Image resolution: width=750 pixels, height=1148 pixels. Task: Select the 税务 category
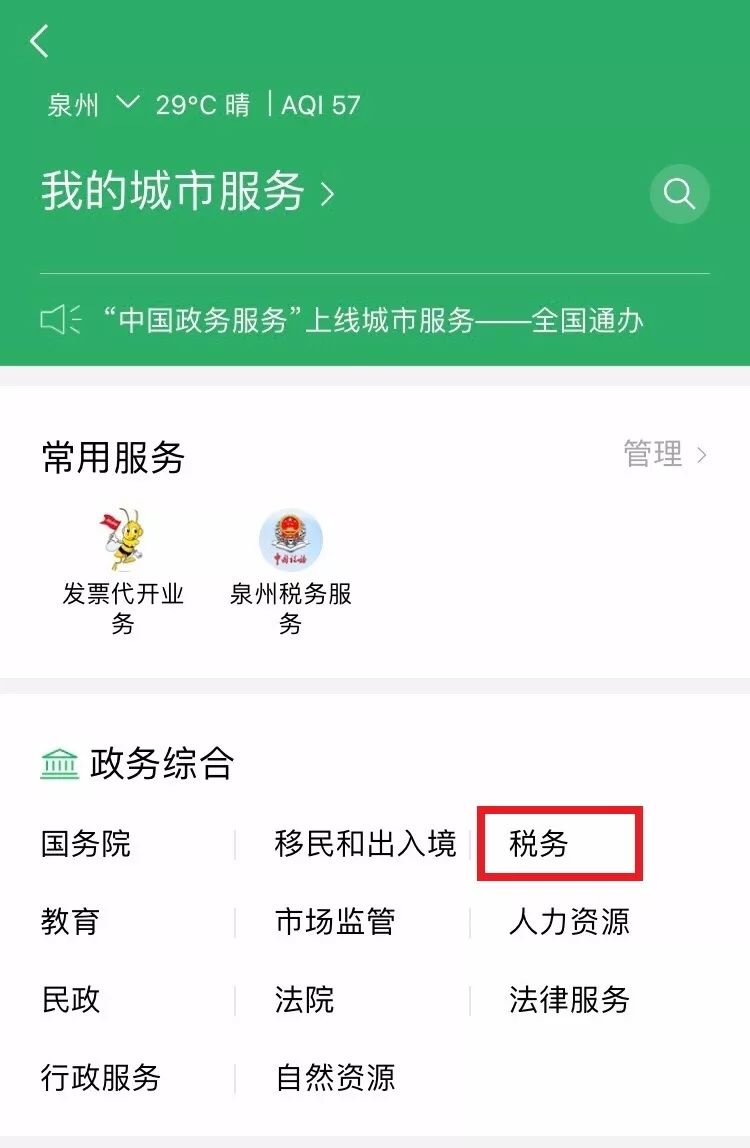pos(540,844)
